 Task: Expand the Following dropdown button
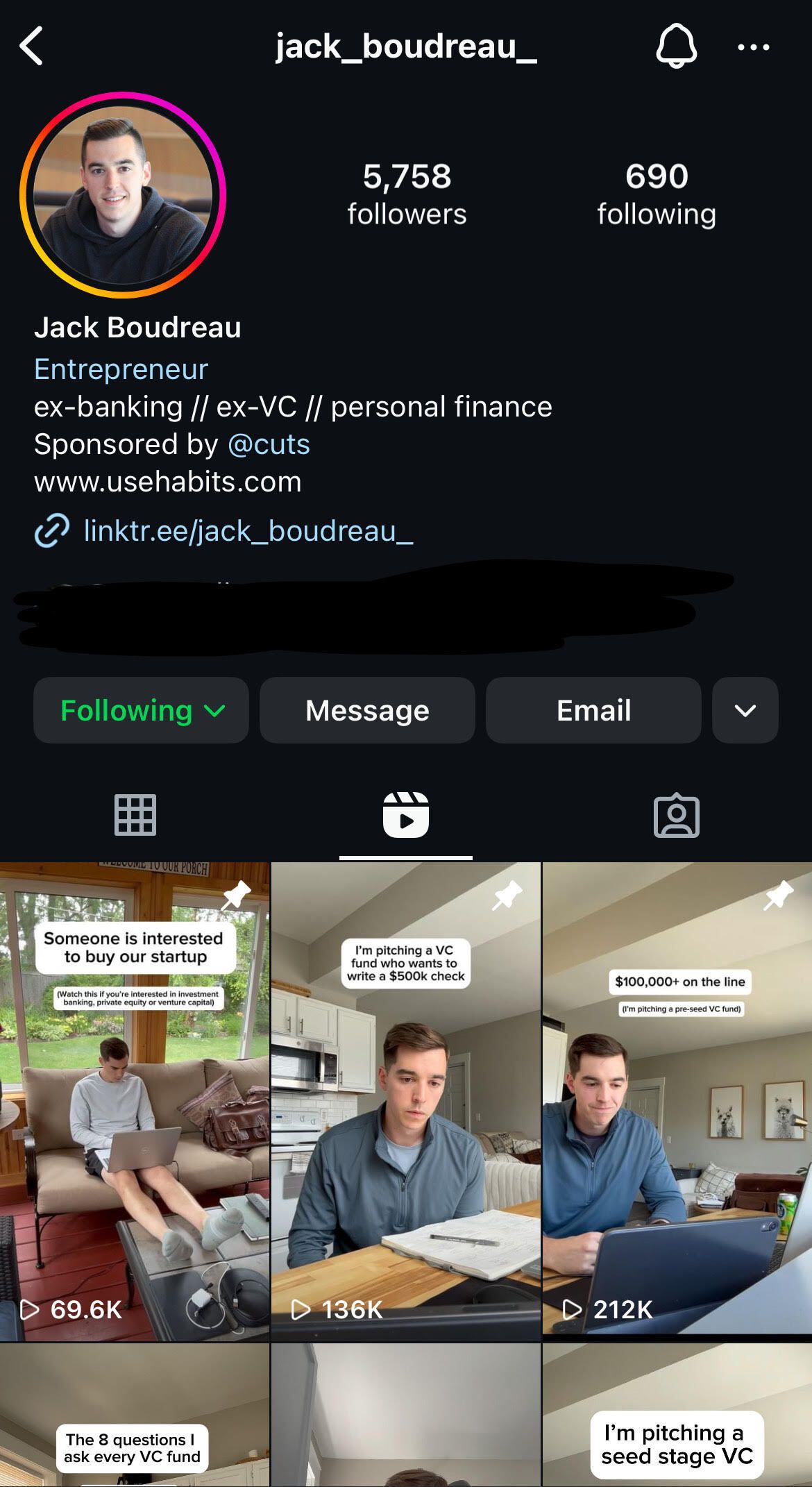[x=141, y=710]
